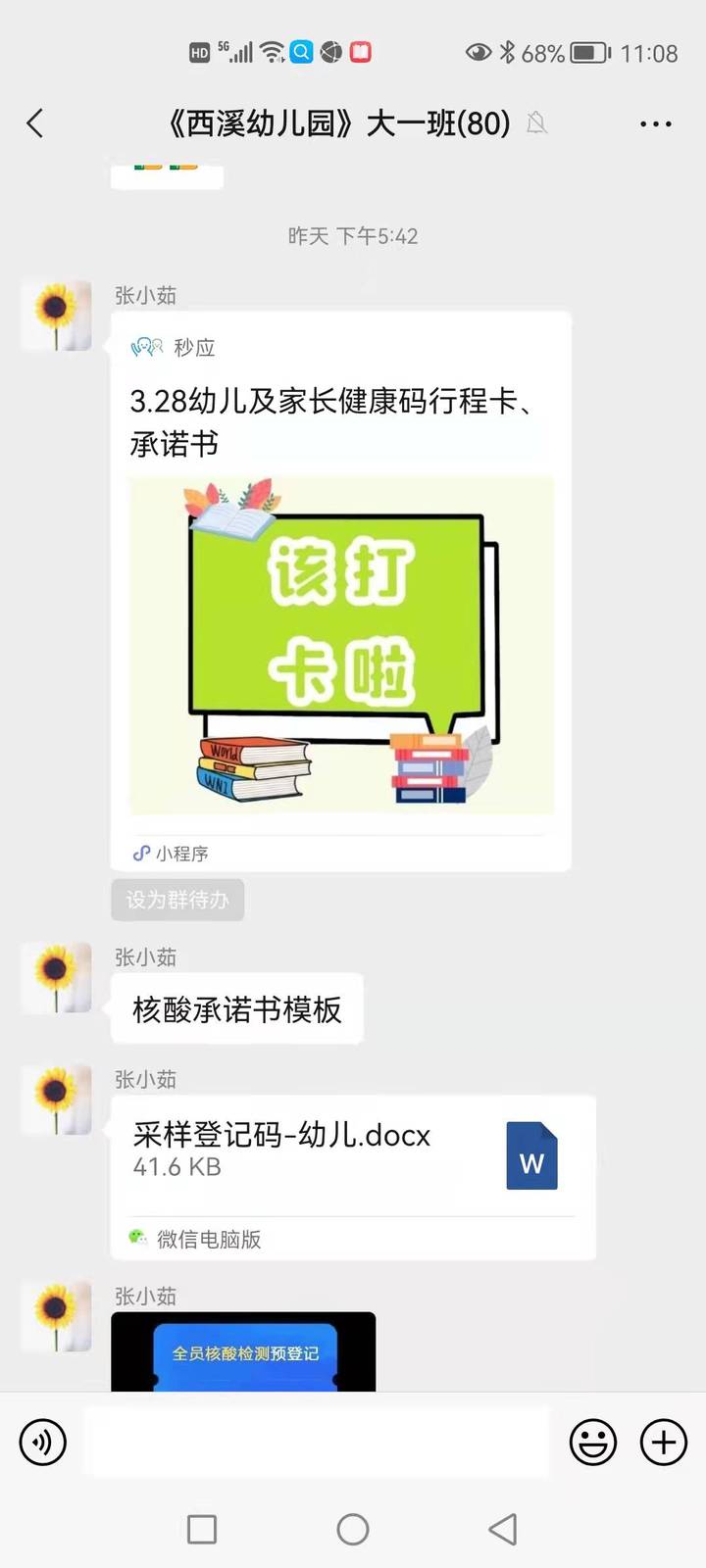
Task: Open the emoji picker
Action: point(593,1443)
